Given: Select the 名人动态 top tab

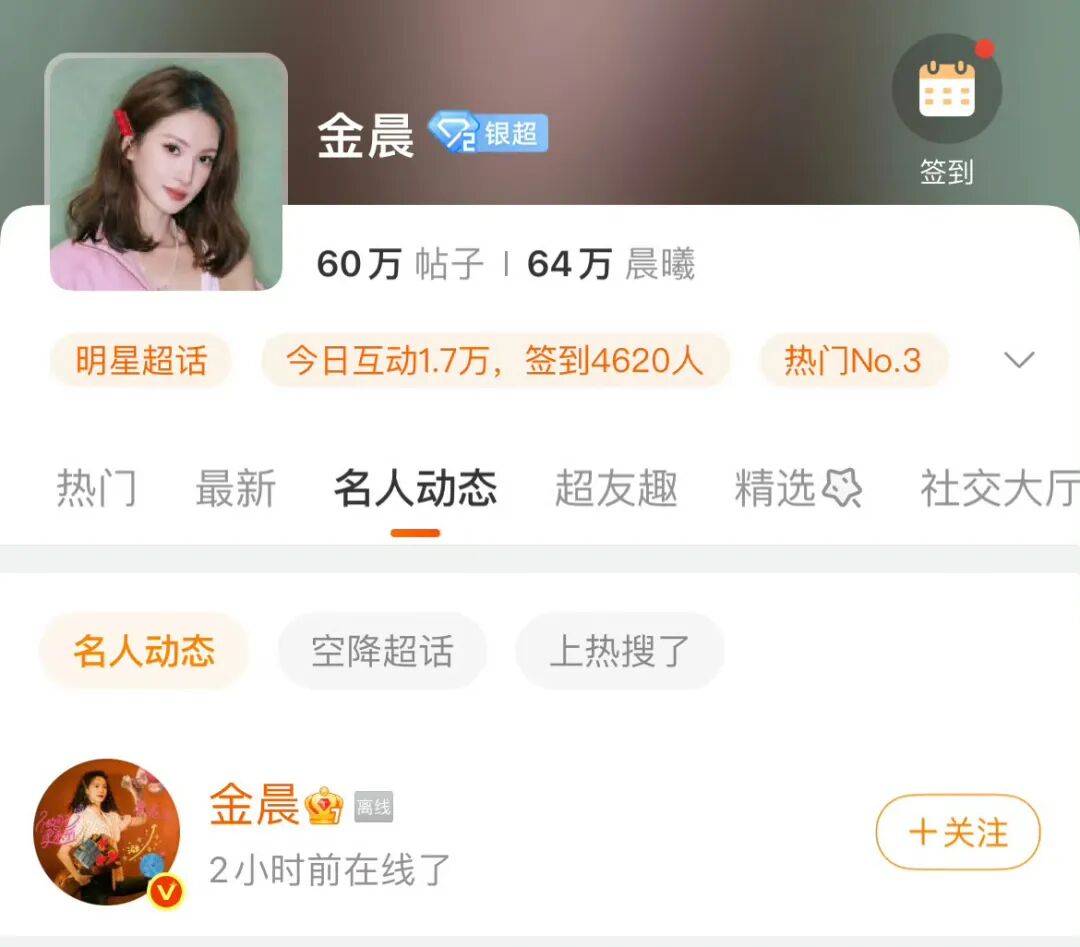Looking at the screenshot, I should (x=415, y=489).
